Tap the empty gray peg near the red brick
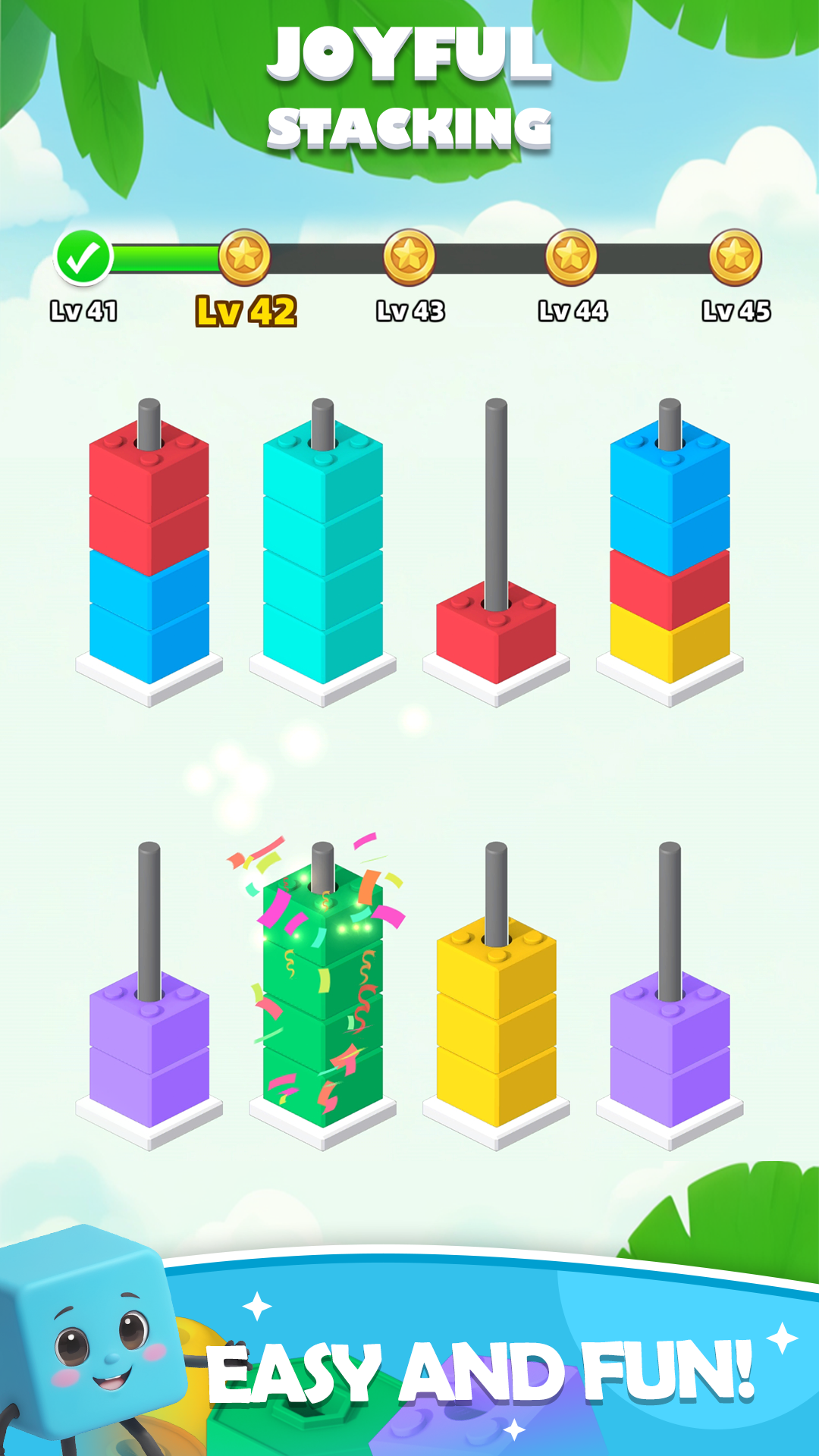The width and height of the screenshot is (819, 1456). click(x=497, y=493)
